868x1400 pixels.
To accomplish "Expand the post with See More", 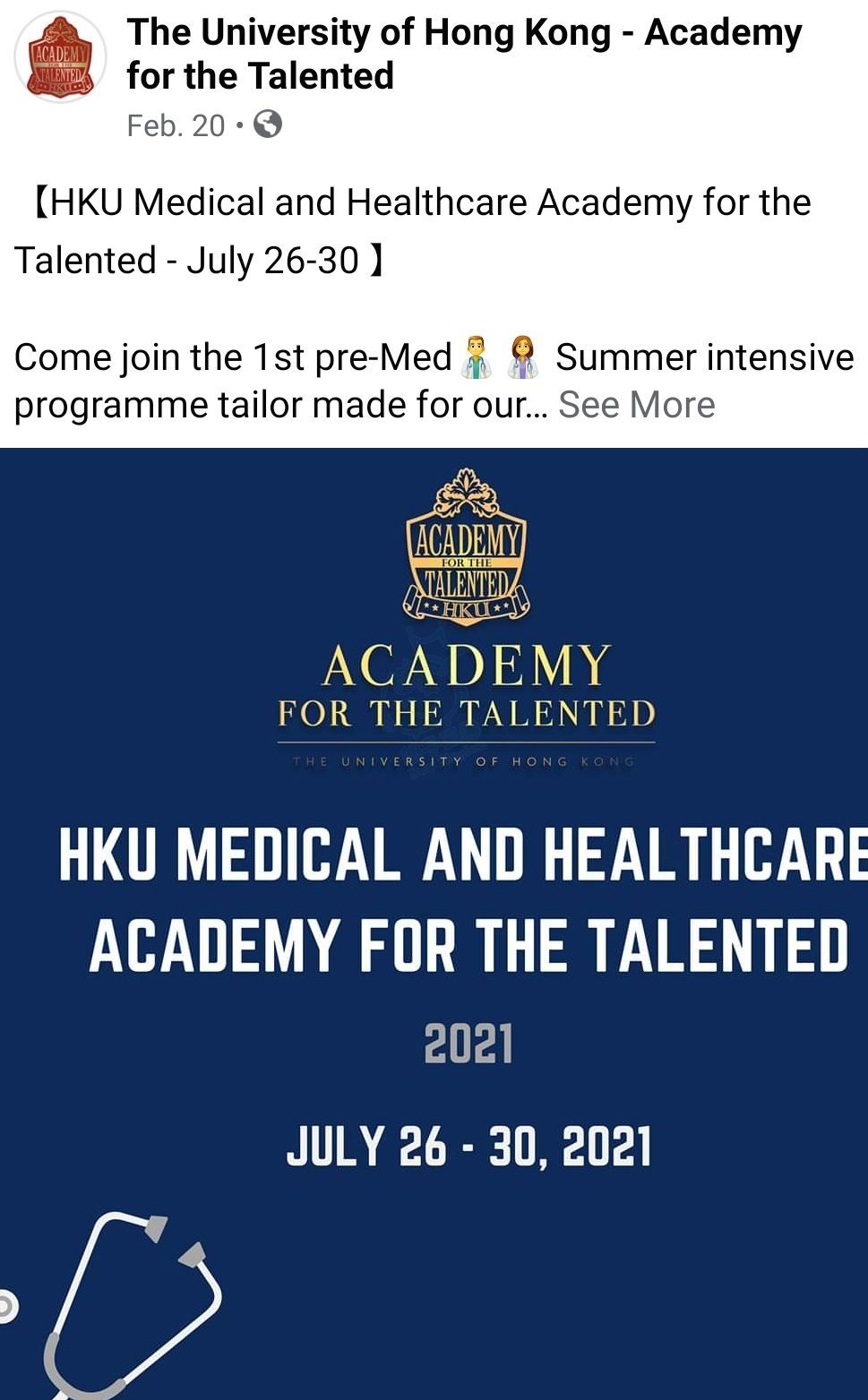I will click(636, 405).
